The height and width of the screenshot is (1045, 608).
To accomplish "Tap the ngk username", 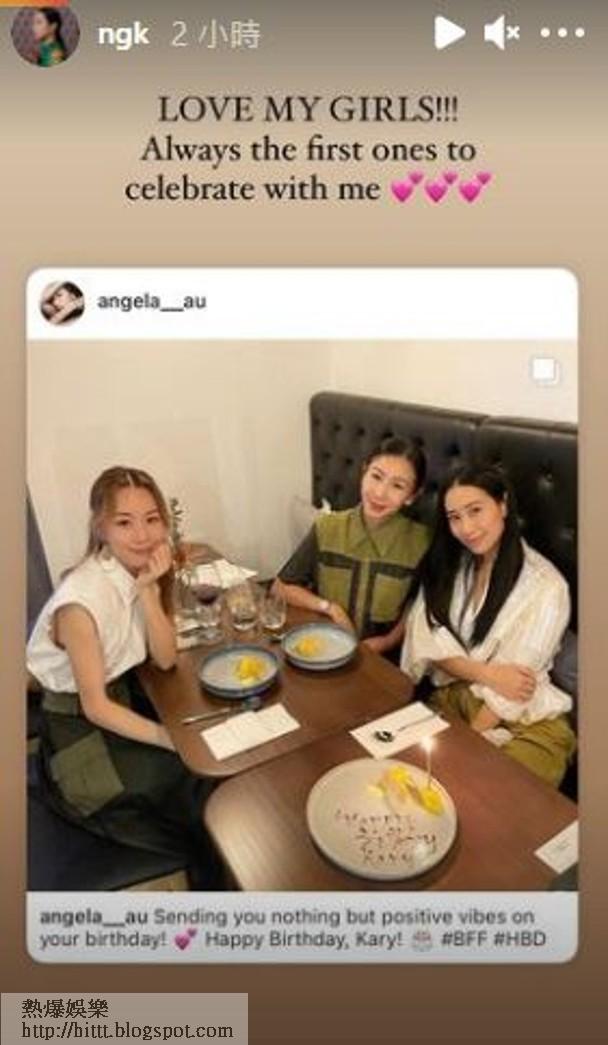I will (x=123, y=35).
